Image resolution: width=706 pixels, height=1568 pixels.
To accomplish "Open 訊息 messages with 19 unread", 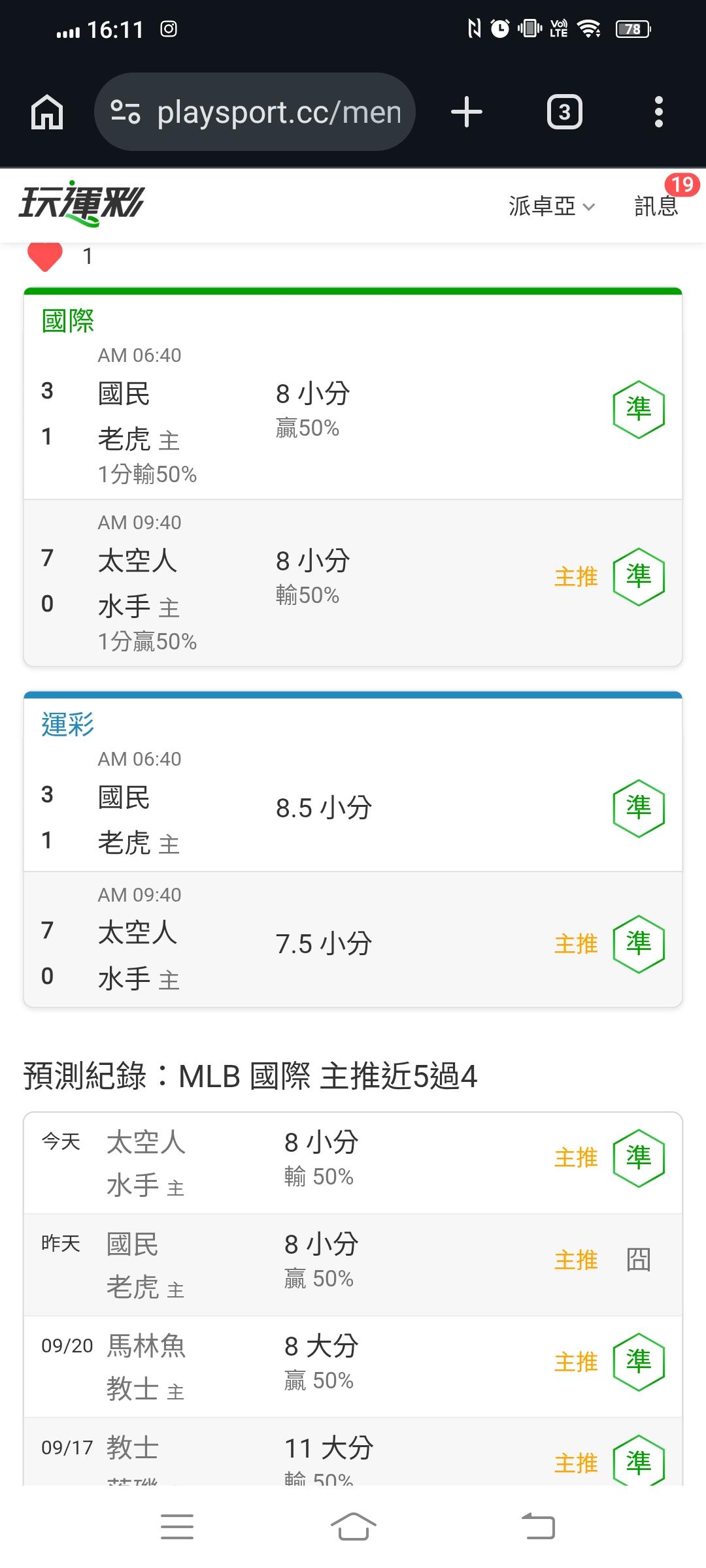I will point(657,205).
